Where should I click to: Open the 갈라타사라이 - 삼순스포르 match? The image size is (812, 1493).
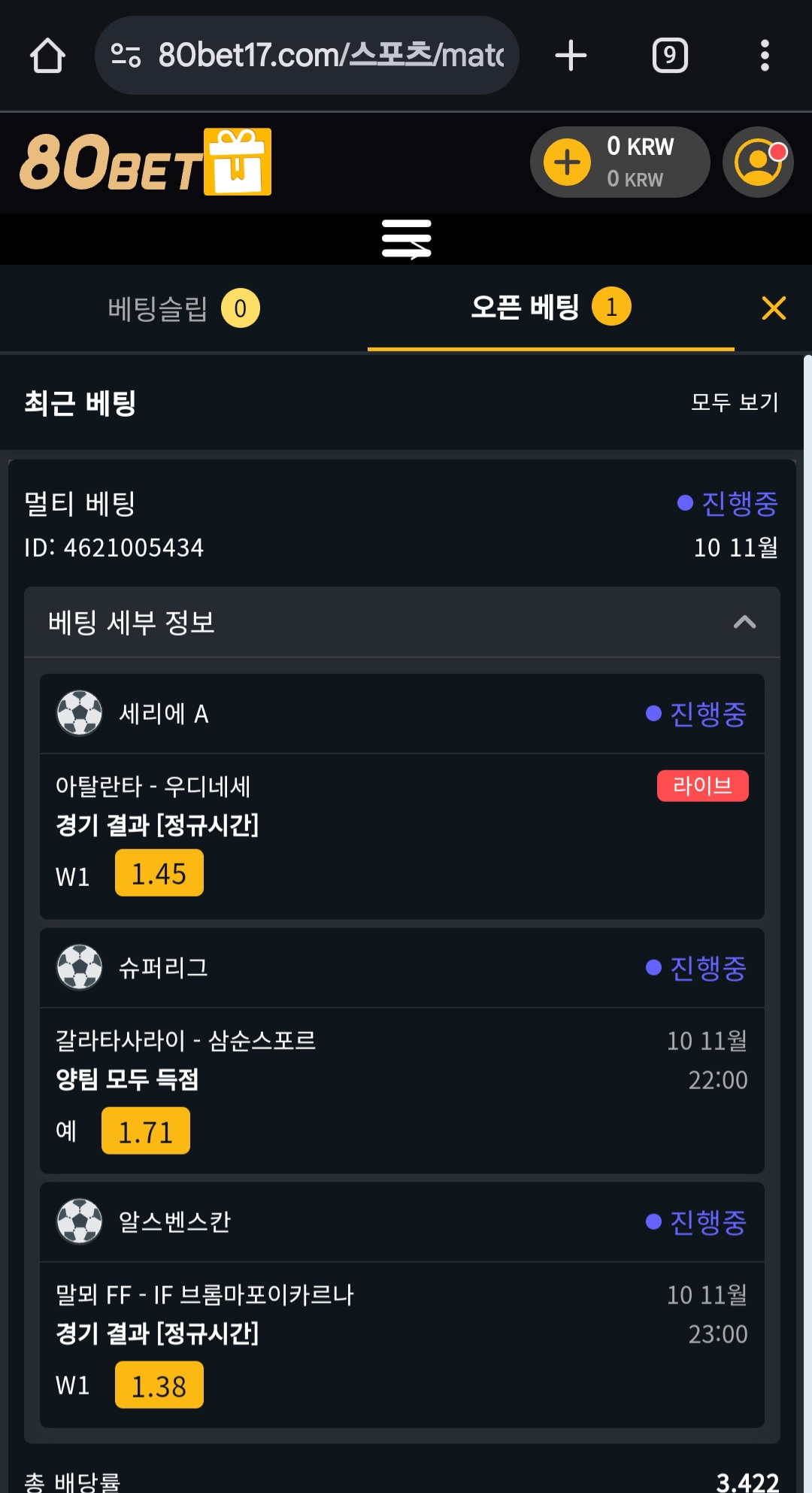(x=186, y=1041)
